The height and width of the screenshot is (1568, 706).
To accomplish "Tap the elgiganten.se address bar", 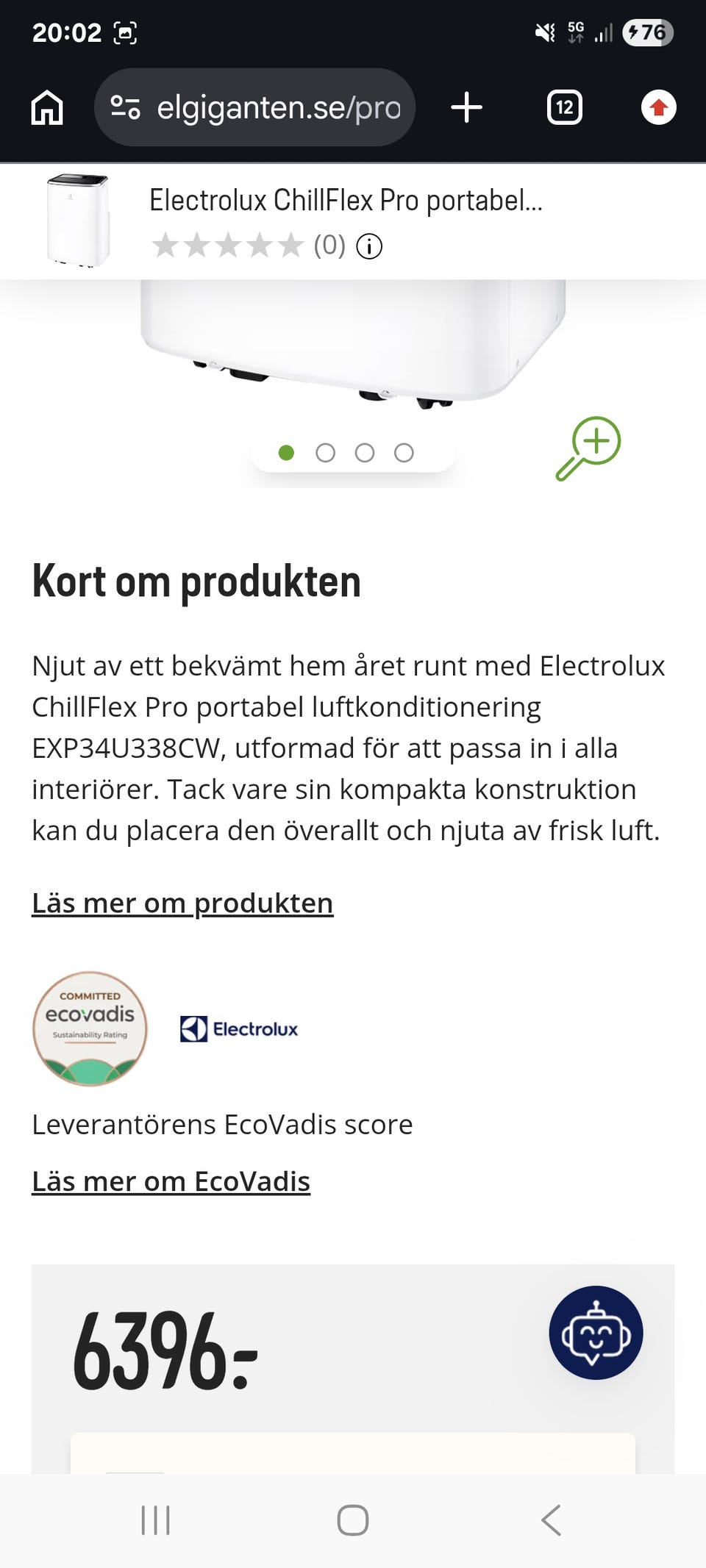I will [254, 107].
